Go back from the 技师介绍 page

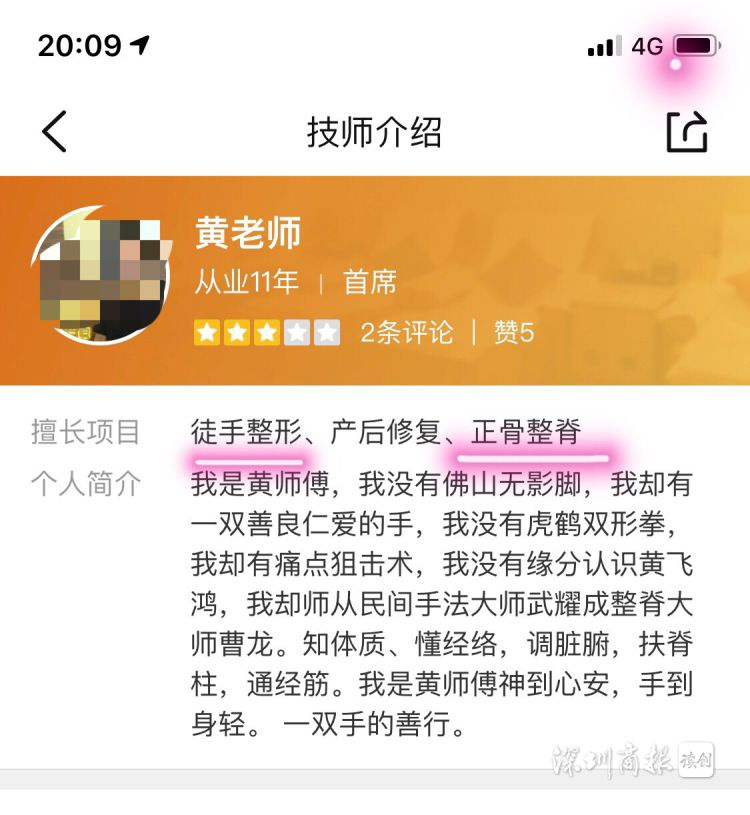pos(55,131)
